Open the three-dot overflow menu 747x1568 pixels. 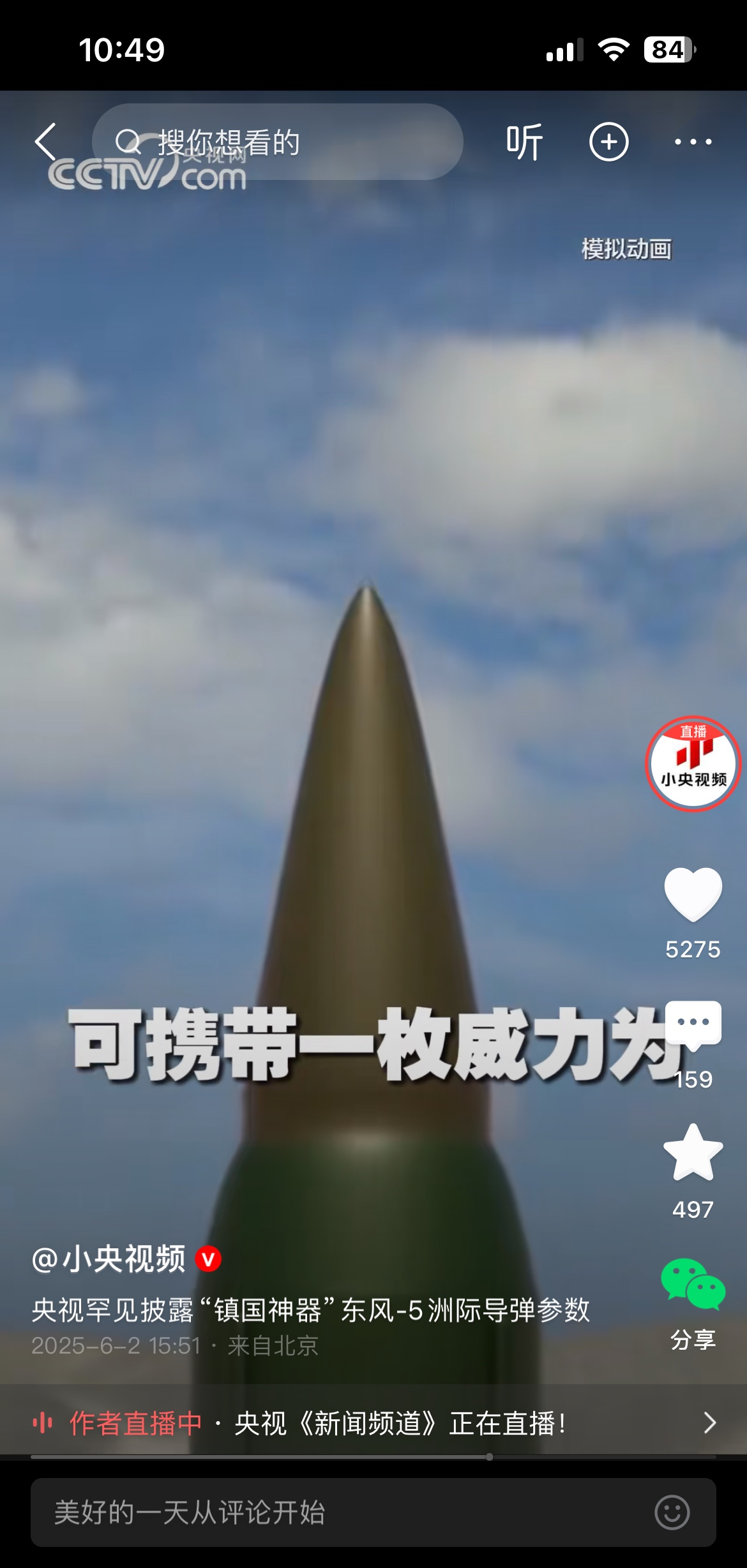[x=693, y=142]
